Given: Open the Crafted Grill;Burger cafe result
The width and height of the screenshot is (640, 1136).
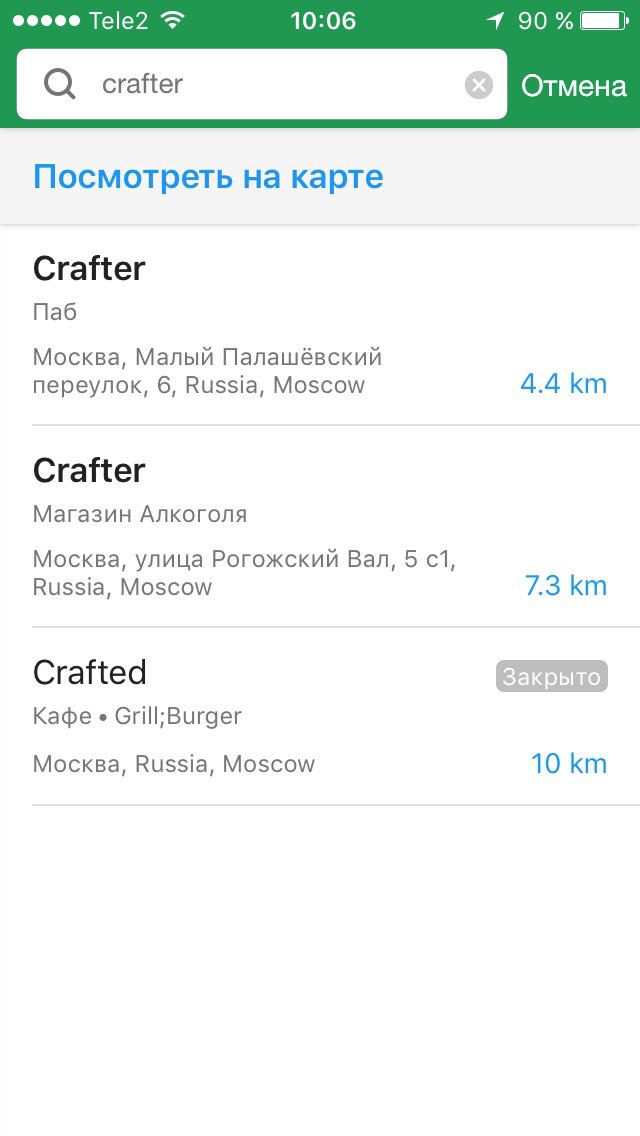Looking at the screenshot, I should [320, 717].
